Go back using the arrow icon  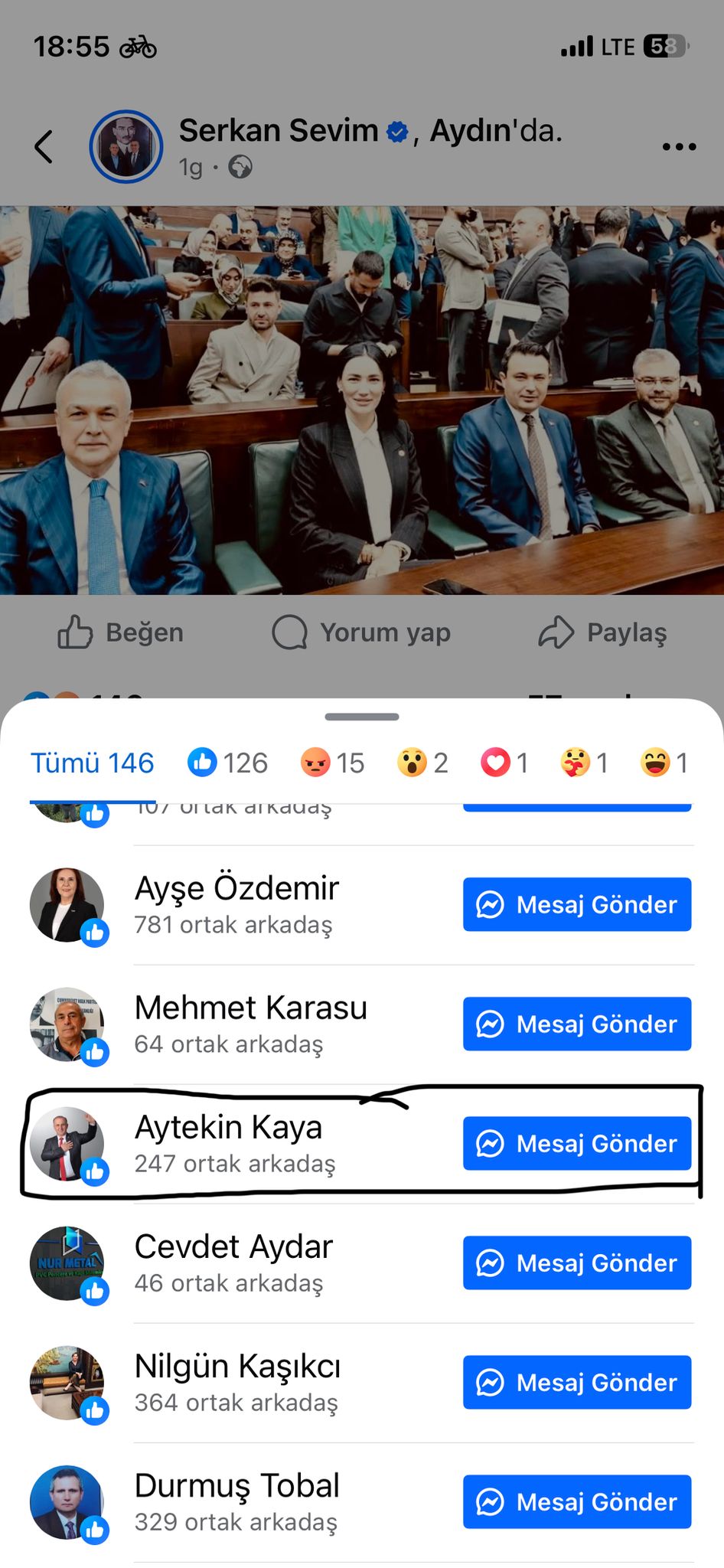(44, 146)
